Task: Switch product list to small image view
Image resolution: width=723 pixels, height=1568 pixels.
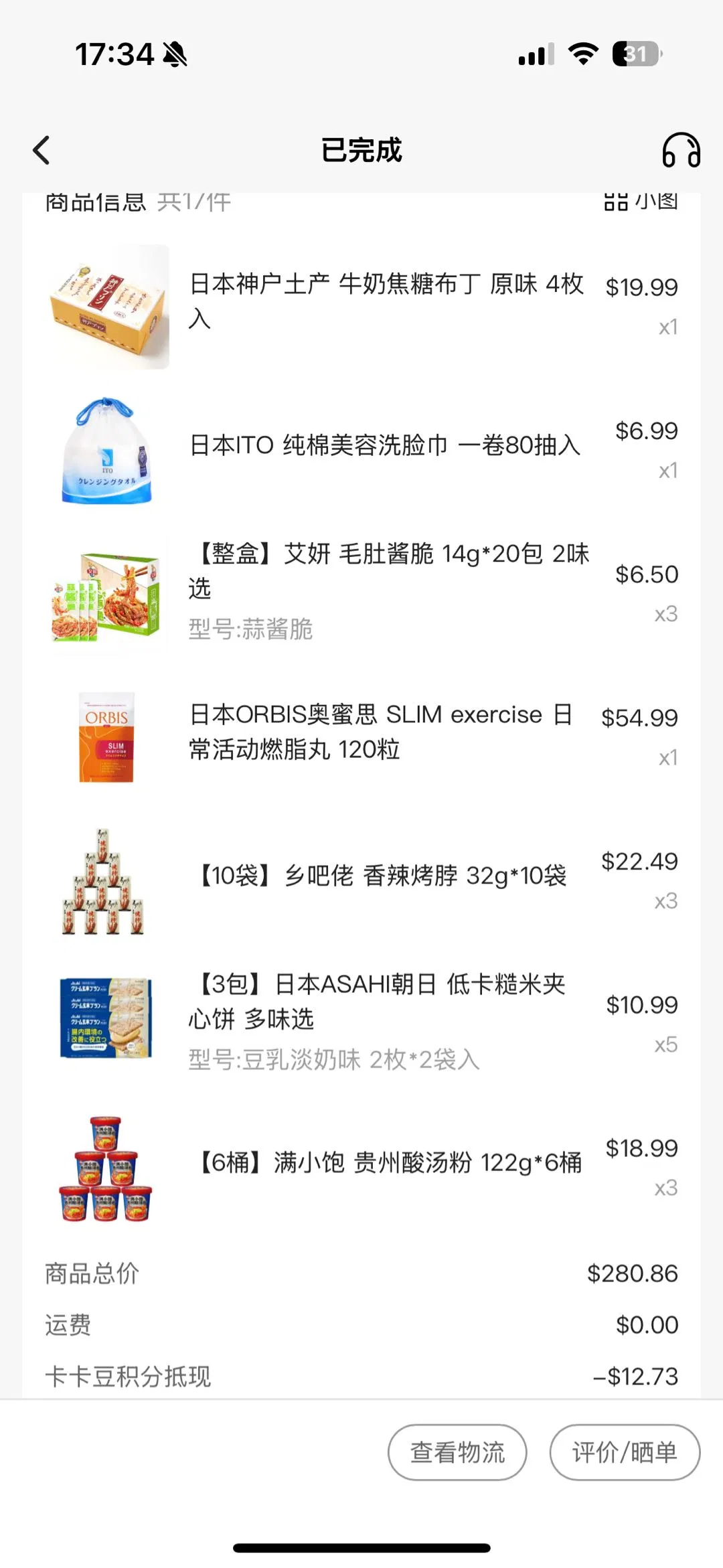Action: click(641, 201)
